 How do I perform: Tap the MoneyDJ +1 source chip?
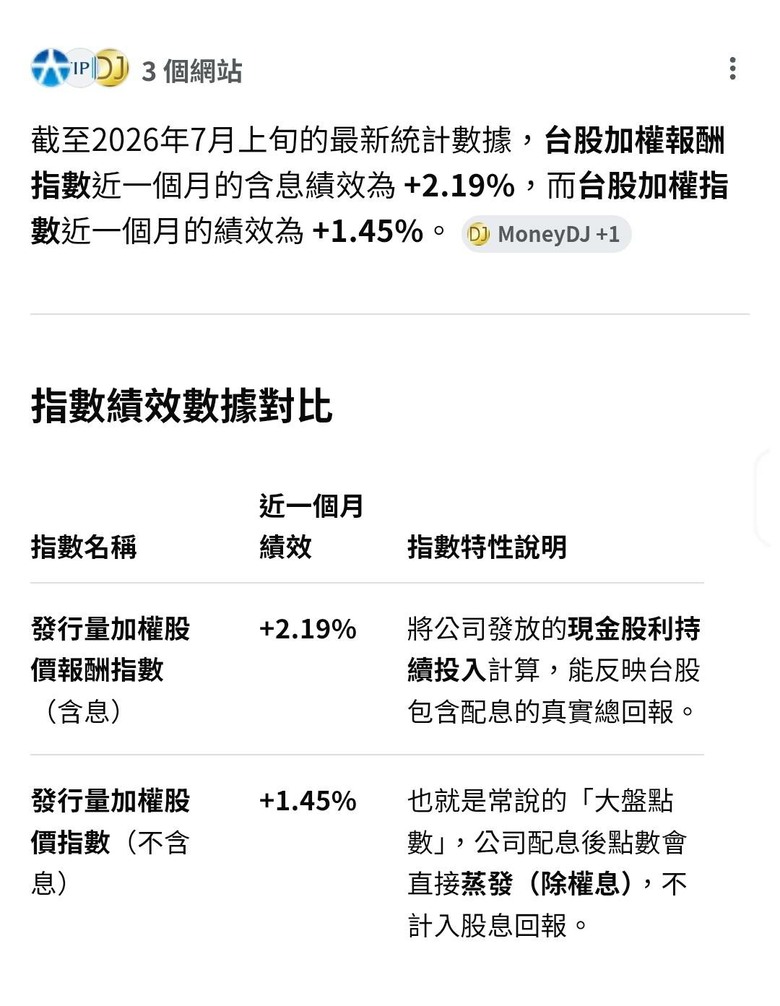tap(546, 234)
